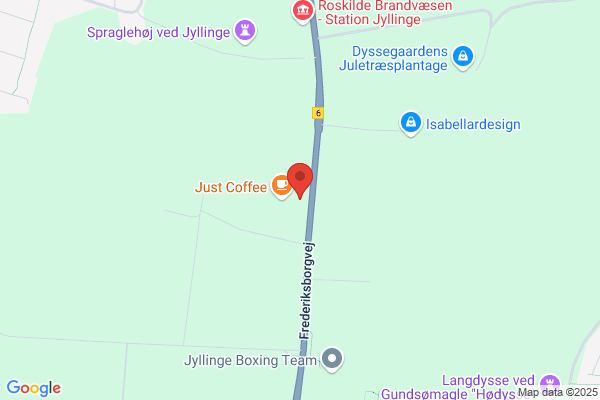Image resolution: width=600 pixels, height=400 pixels.
Task: Open Roskilde Brandvæsen Station Jyllinge marker
Action: (x=303, y=11)
